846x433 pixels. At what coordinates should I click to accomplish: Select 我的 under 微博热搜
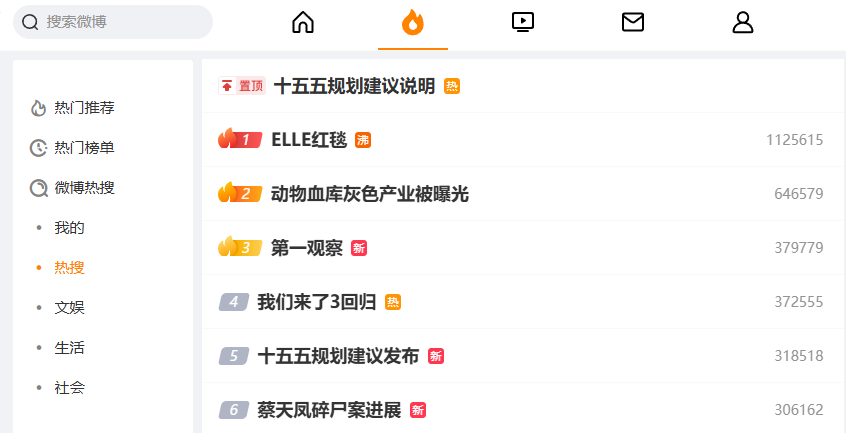tap(70, 228)
